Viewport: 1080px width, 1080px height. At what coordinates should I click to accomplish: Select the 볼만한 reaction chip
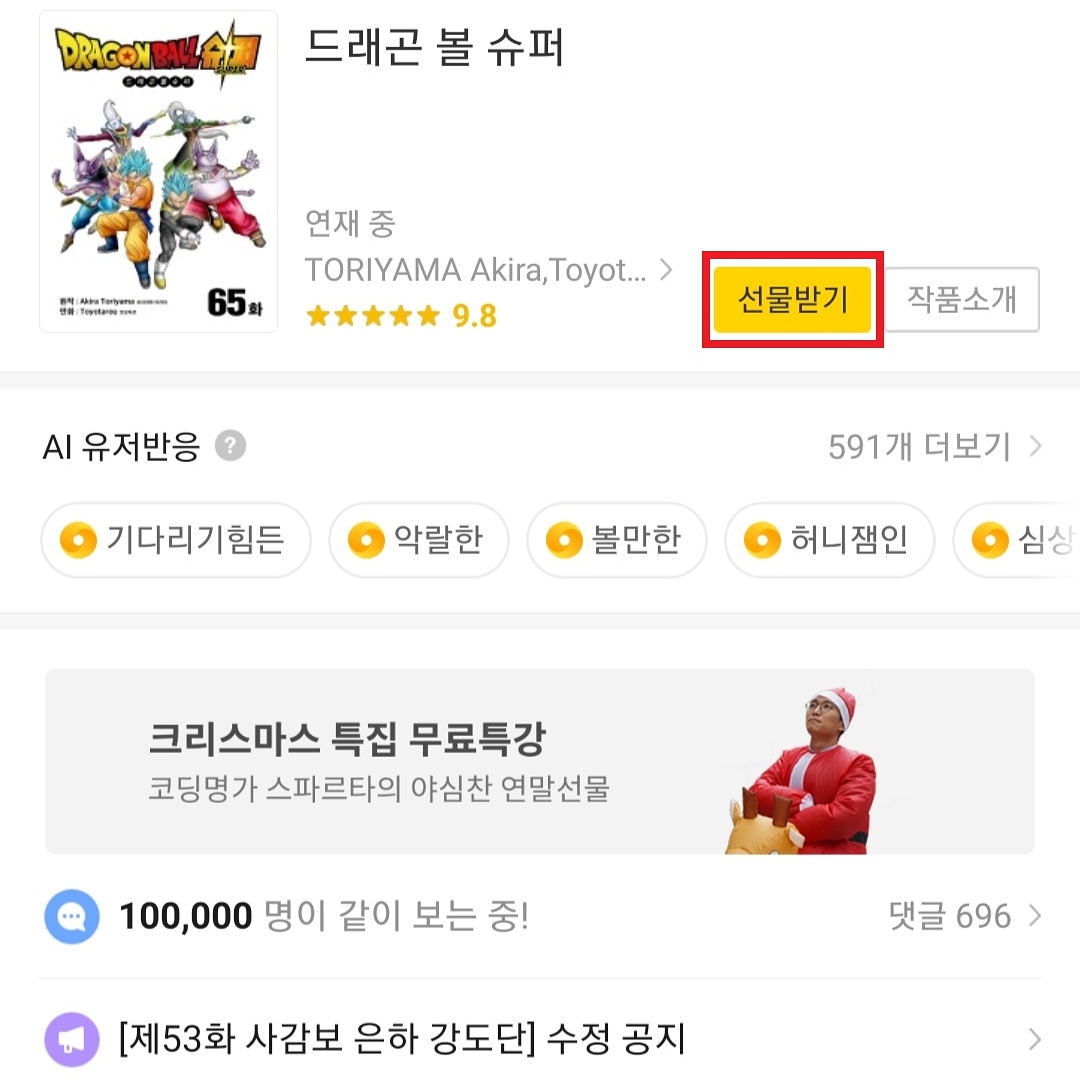pos(616,540)
